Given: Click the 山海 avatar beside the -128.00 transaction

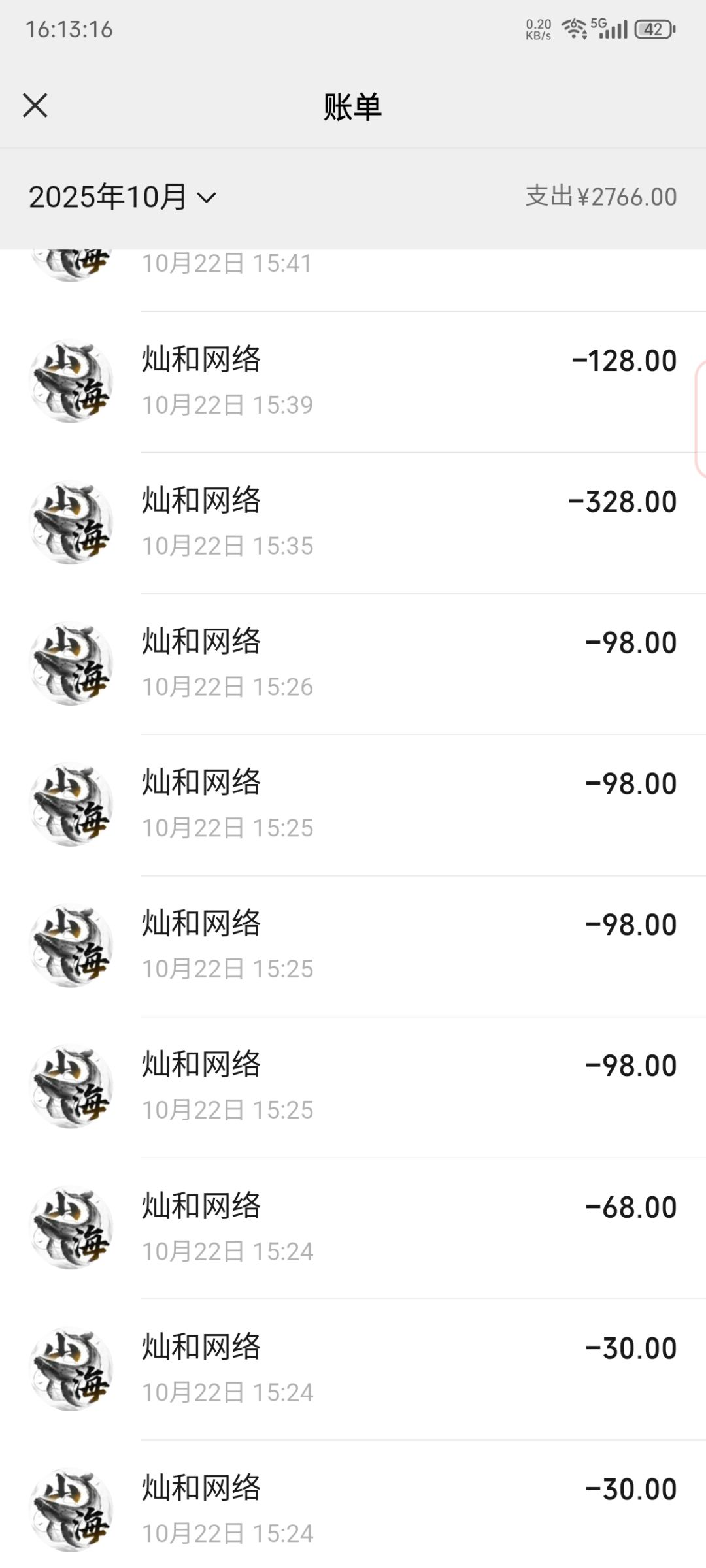Looking at the screenshot, I should 72,382.
